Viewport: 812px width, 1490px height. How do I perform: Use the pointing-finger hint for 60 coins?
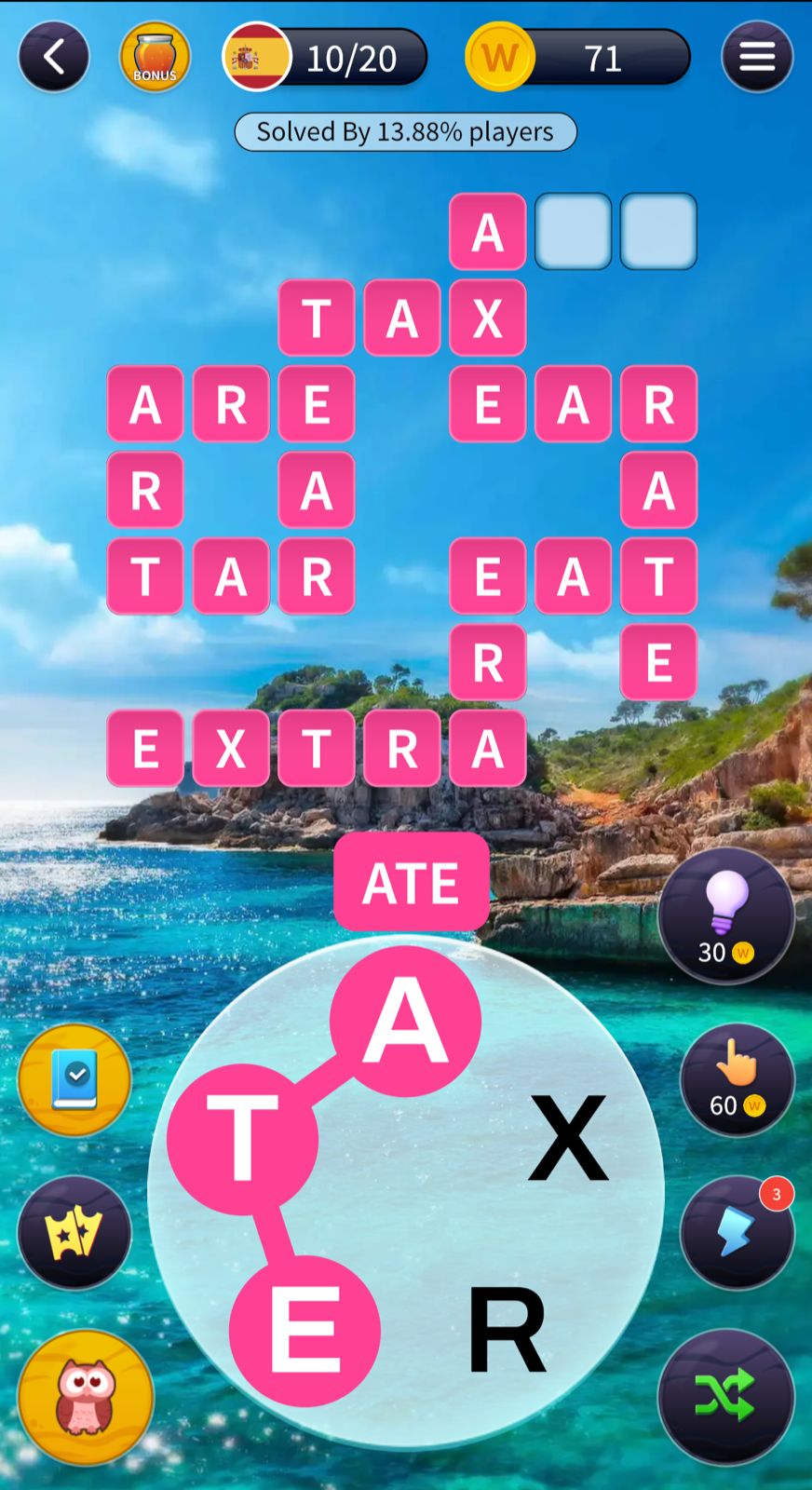737,1080
